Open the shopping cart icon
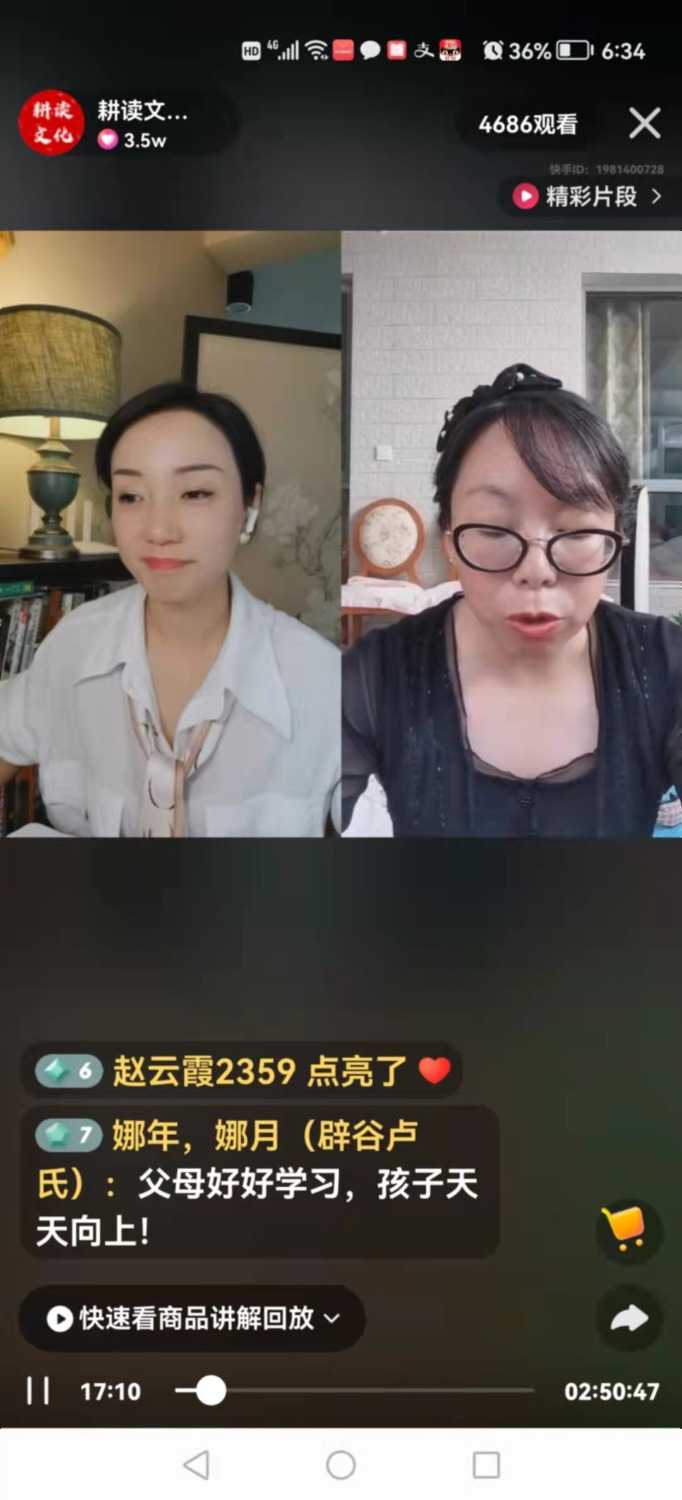The width and height of the screenshot is (682, 1500). 627,1229
